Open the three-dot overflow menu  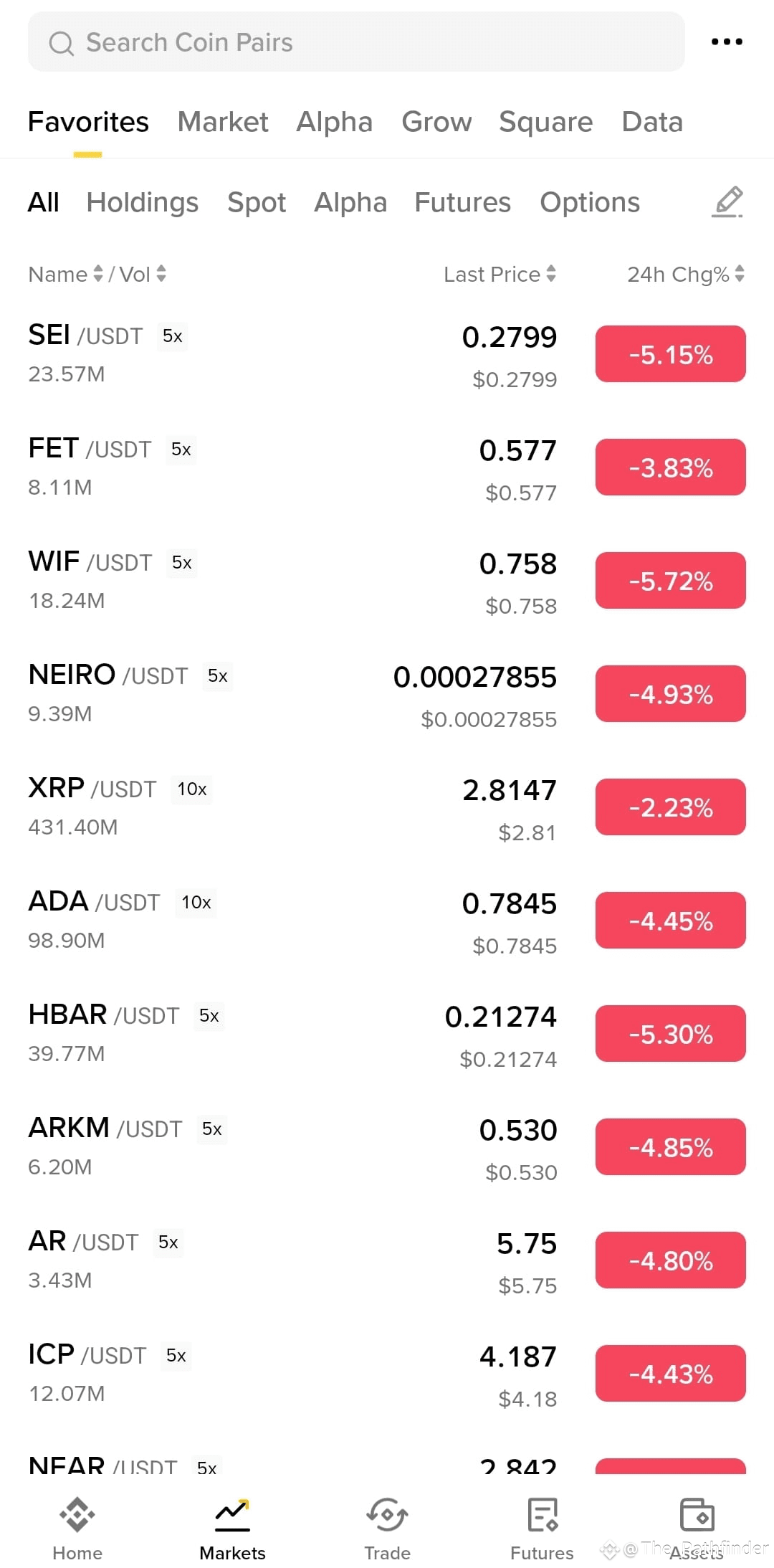(x=727, y=42)
